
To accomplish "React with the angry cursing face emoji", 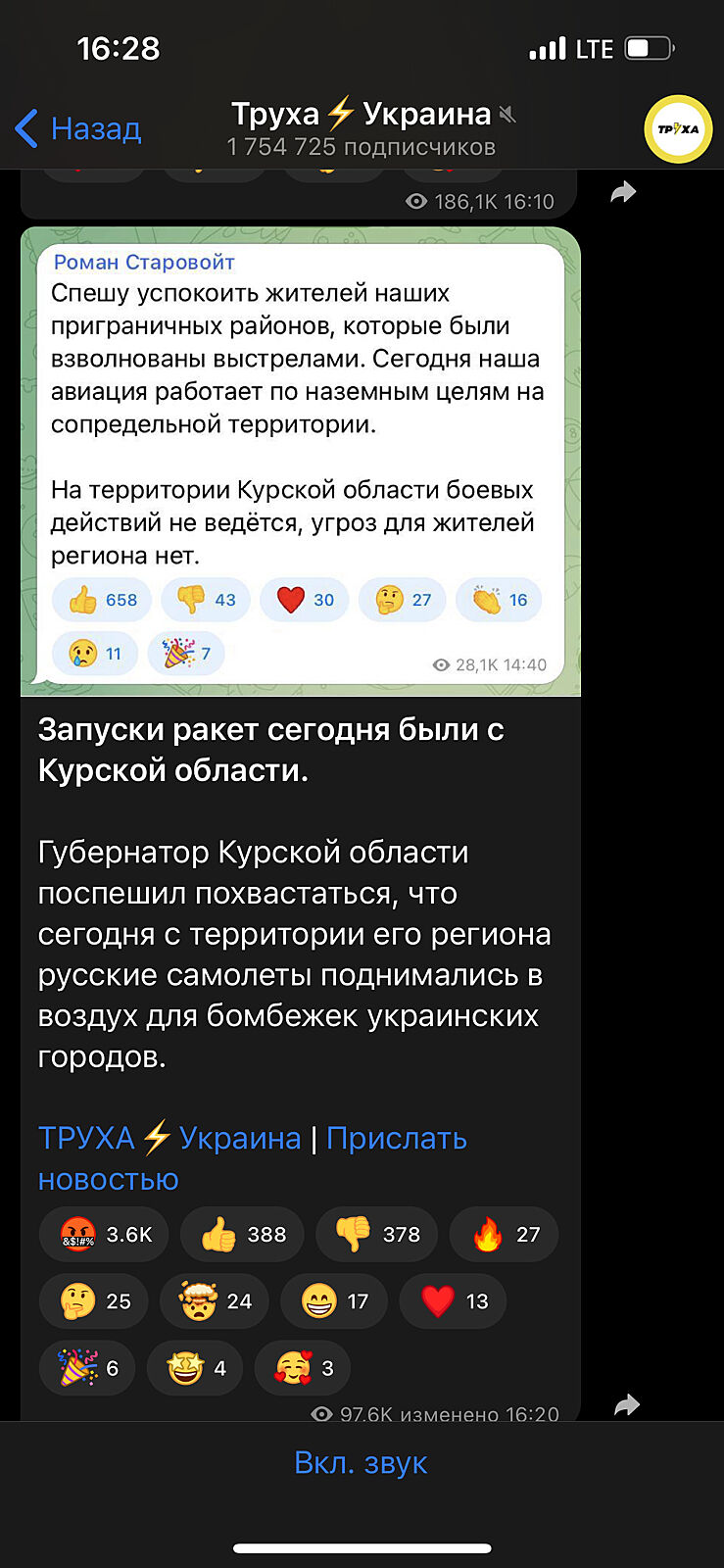I will point(104,1234).
